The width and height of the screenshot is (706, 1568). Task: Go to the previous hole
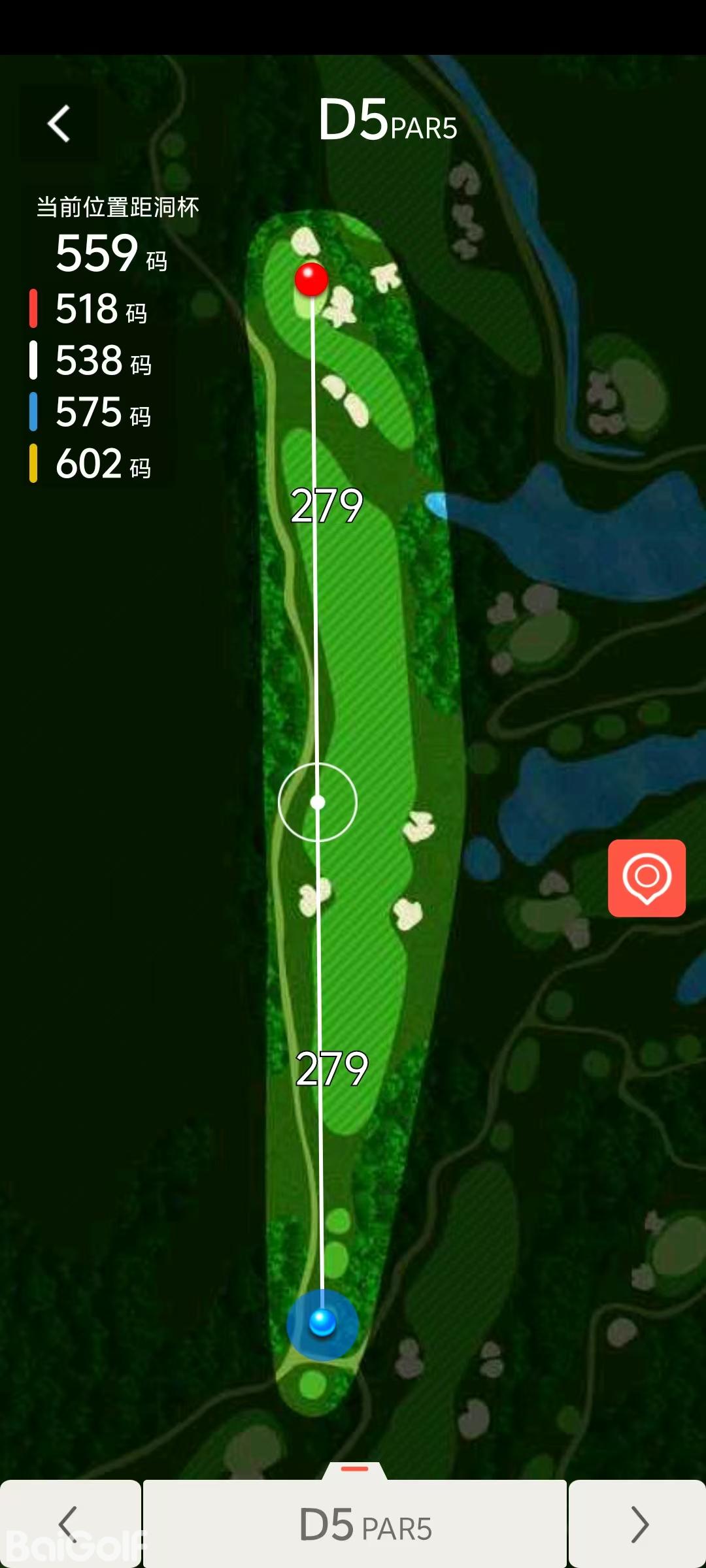(69, 1524)
